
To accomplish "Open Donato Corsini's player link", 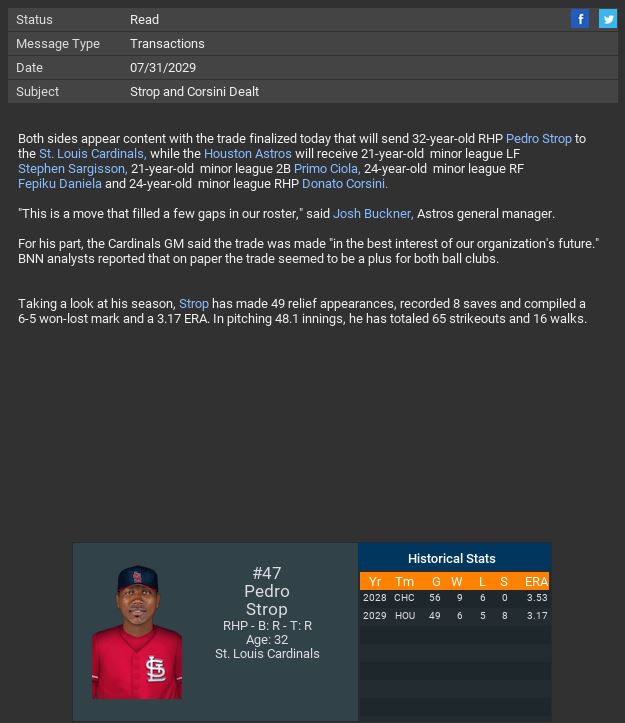I will pyautogui.click(x=344, y=184).
